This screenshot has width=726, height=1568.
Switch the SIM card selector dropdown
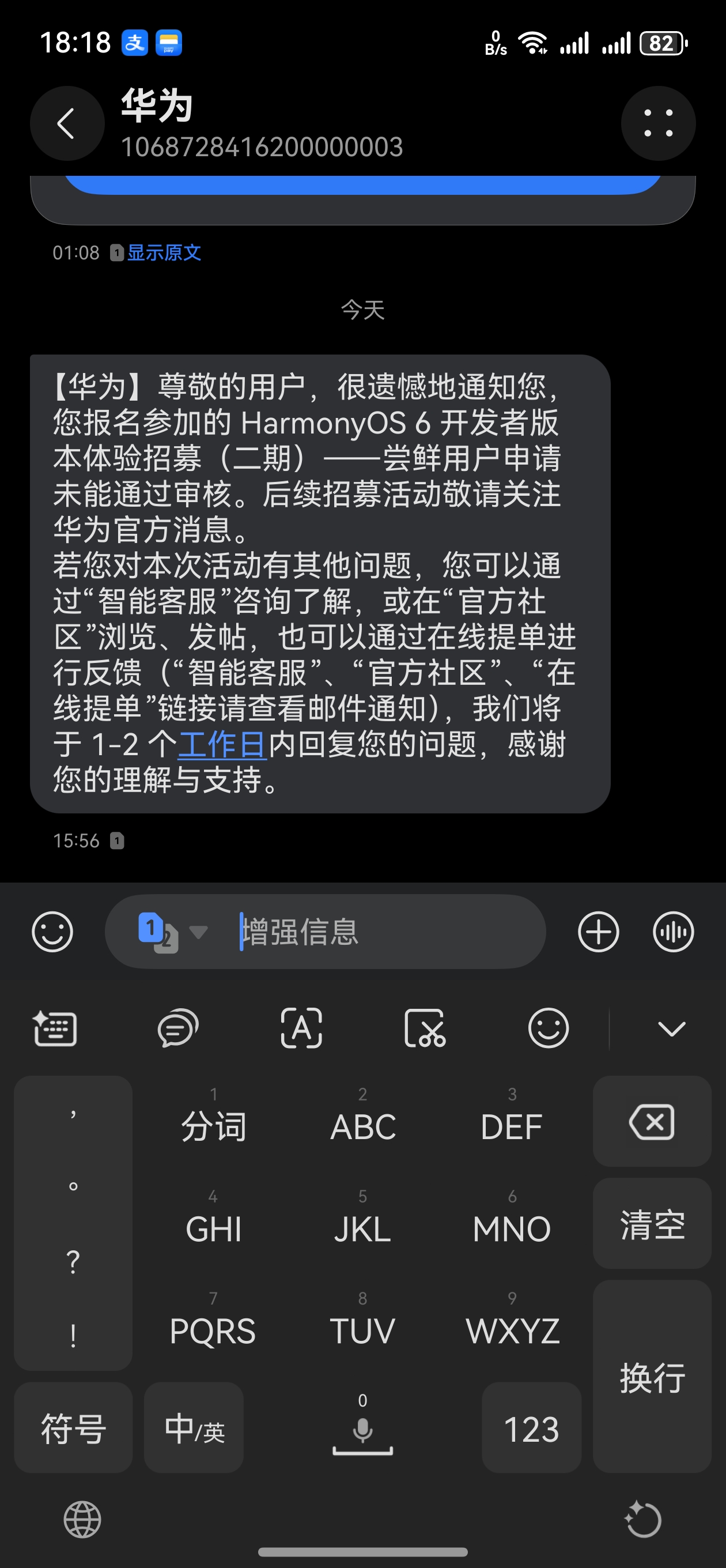[x=172, y=932]
